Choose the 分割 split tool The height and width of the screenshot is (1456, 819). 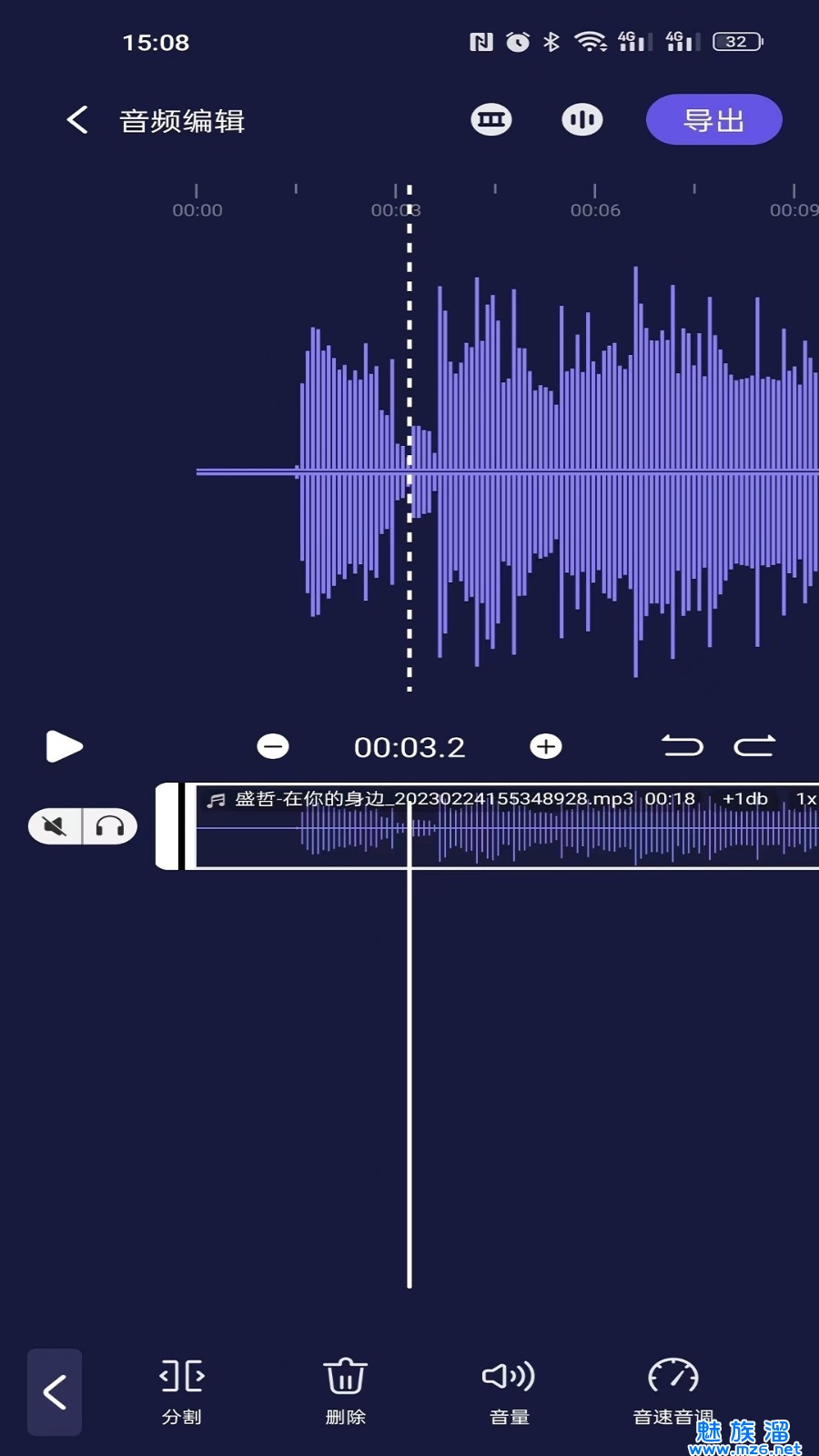tap(182, 1391)
